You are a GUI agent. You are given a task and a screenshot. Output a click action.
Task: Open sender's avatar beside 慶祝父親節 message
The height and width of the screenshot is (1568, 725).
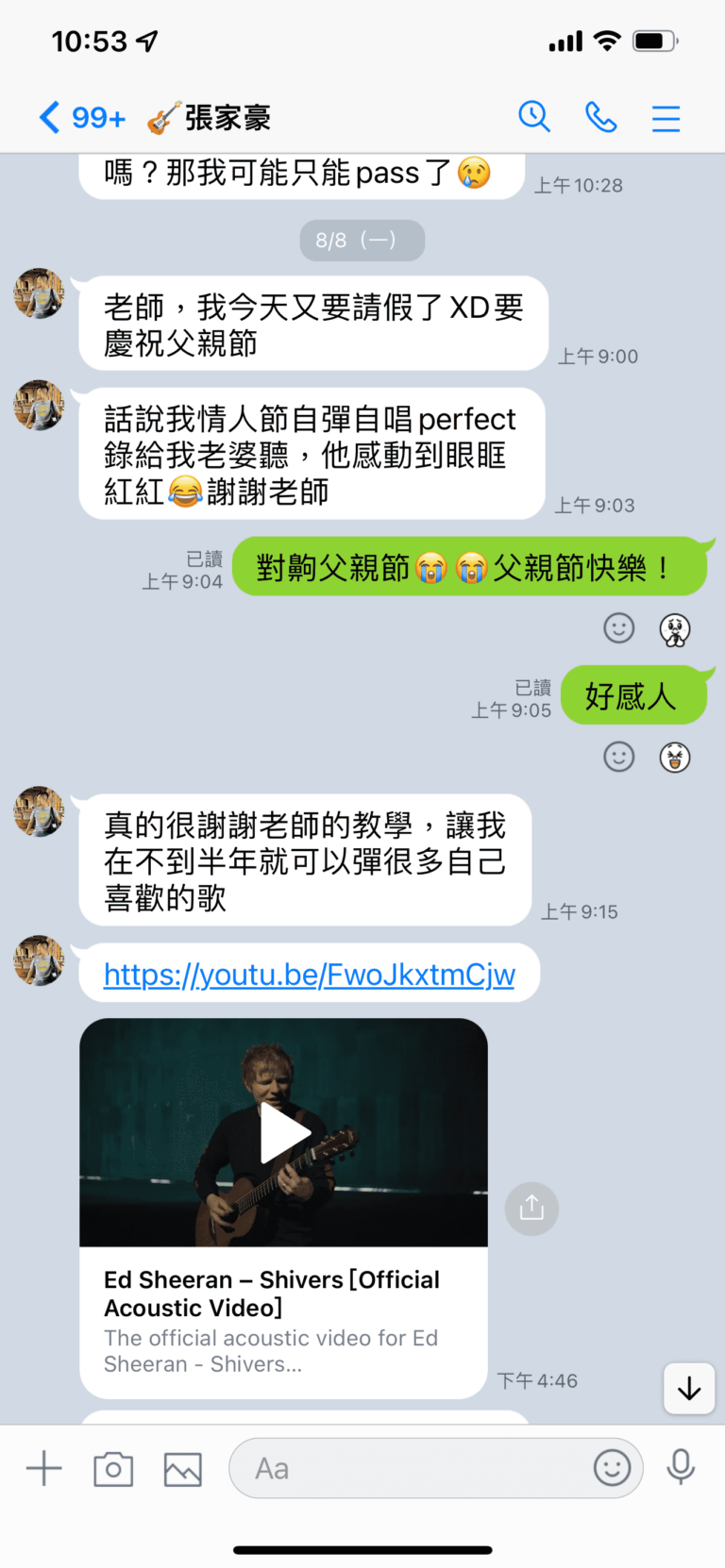click(x=39, y=293)
